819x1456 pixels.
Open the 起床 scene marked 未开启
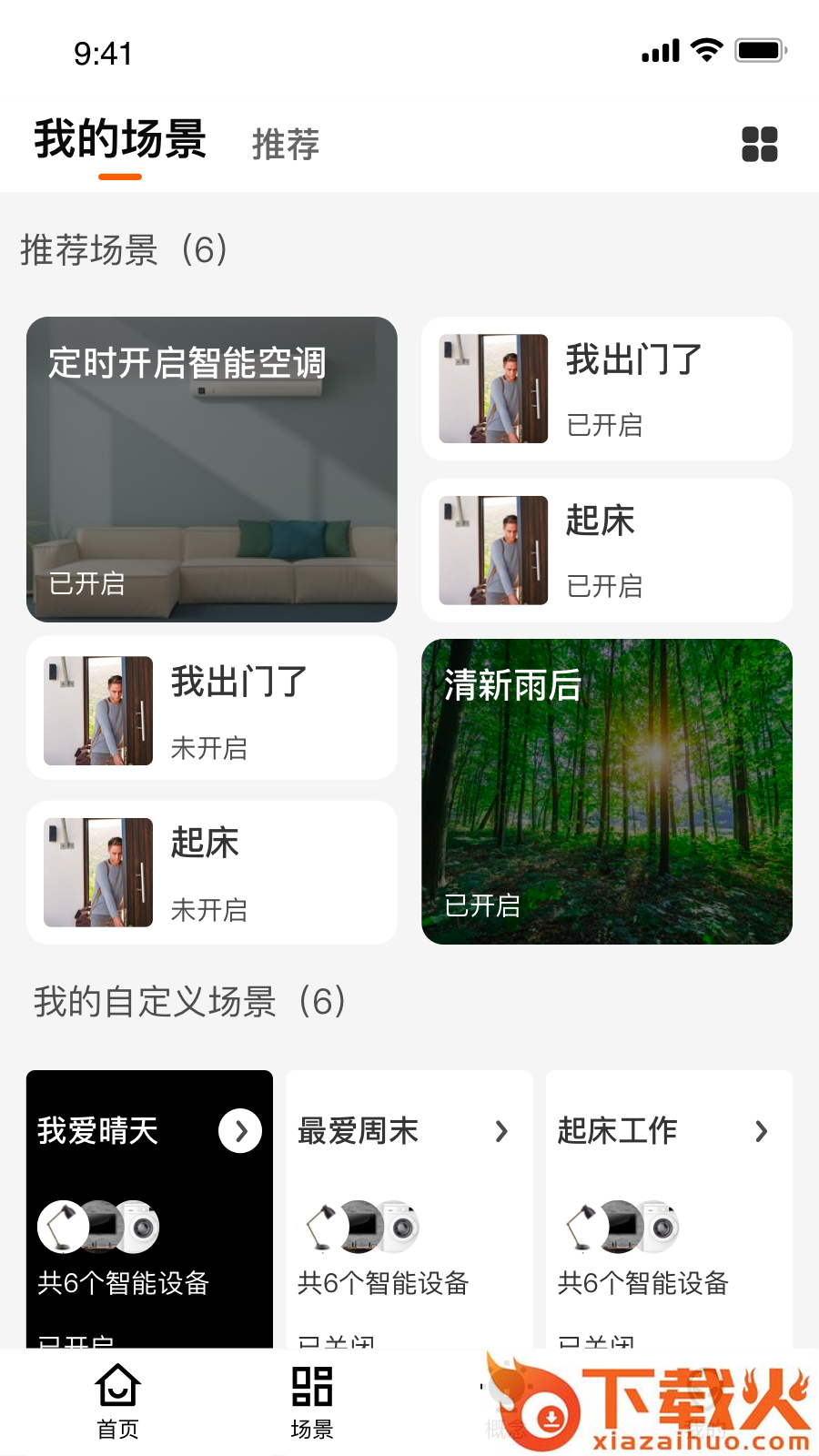pyautogui.click(x=212, y=872)
